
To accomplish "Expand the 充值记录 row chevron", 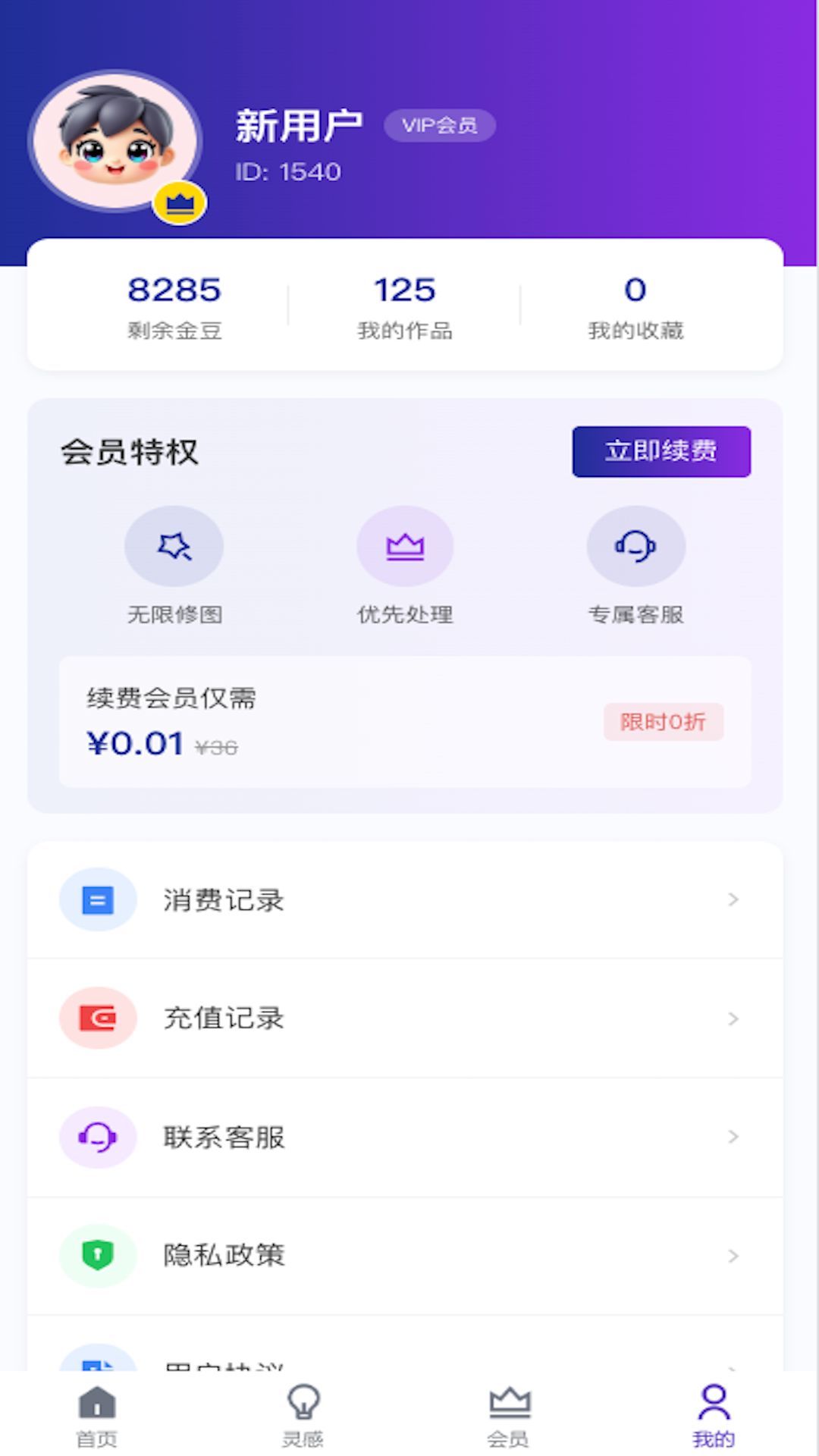I will pyautogui.click(x=732, y=1018).
